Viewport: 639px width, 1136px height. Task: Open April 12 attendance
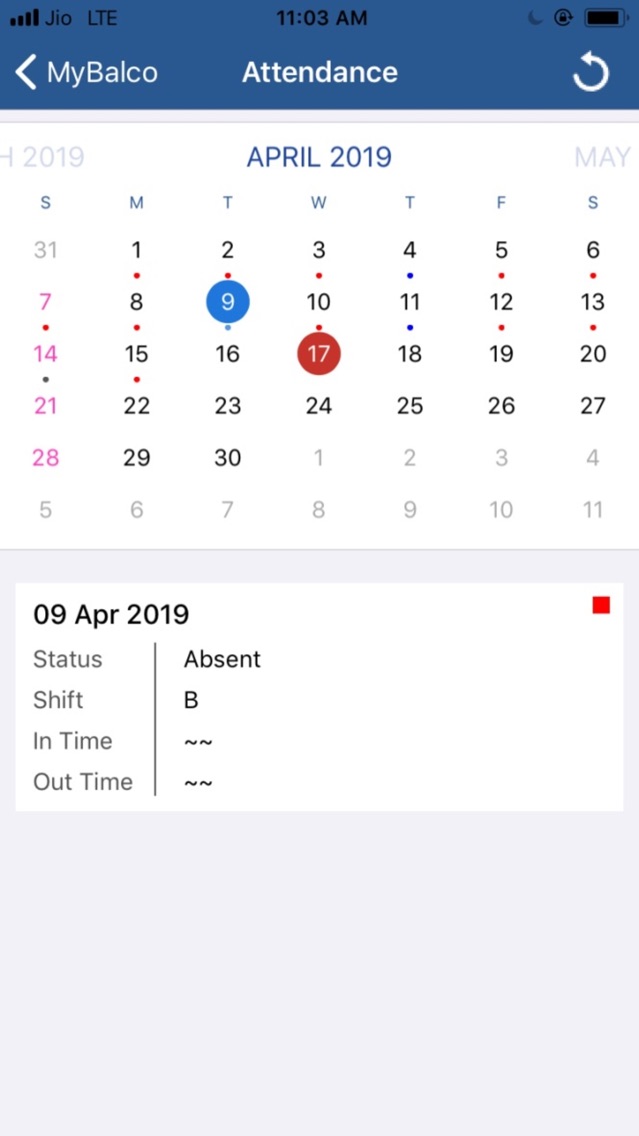pos(501,302)
